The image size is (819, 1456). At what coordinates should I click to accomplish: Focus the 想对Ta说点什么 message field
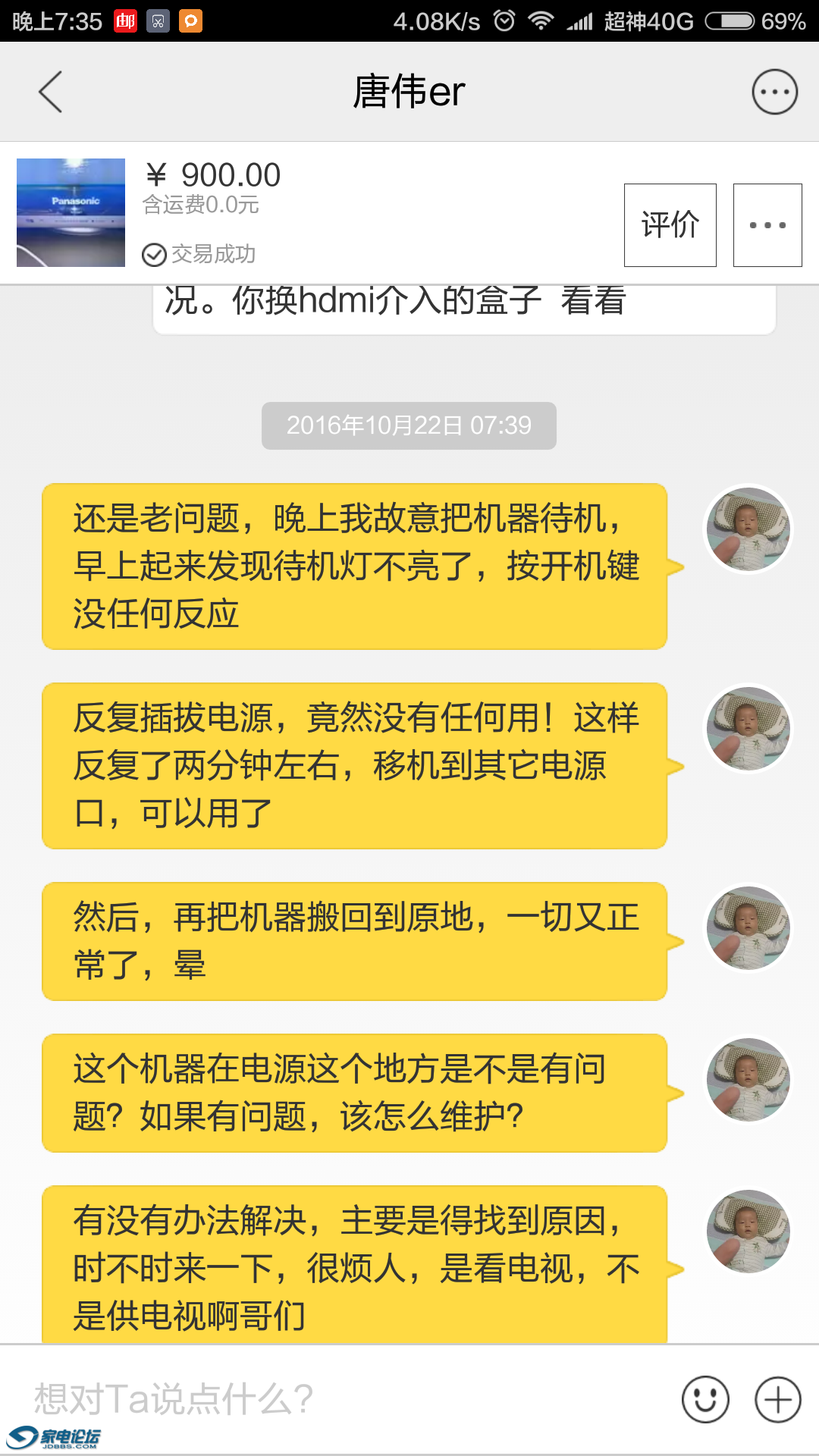[x=341, y=1399]
